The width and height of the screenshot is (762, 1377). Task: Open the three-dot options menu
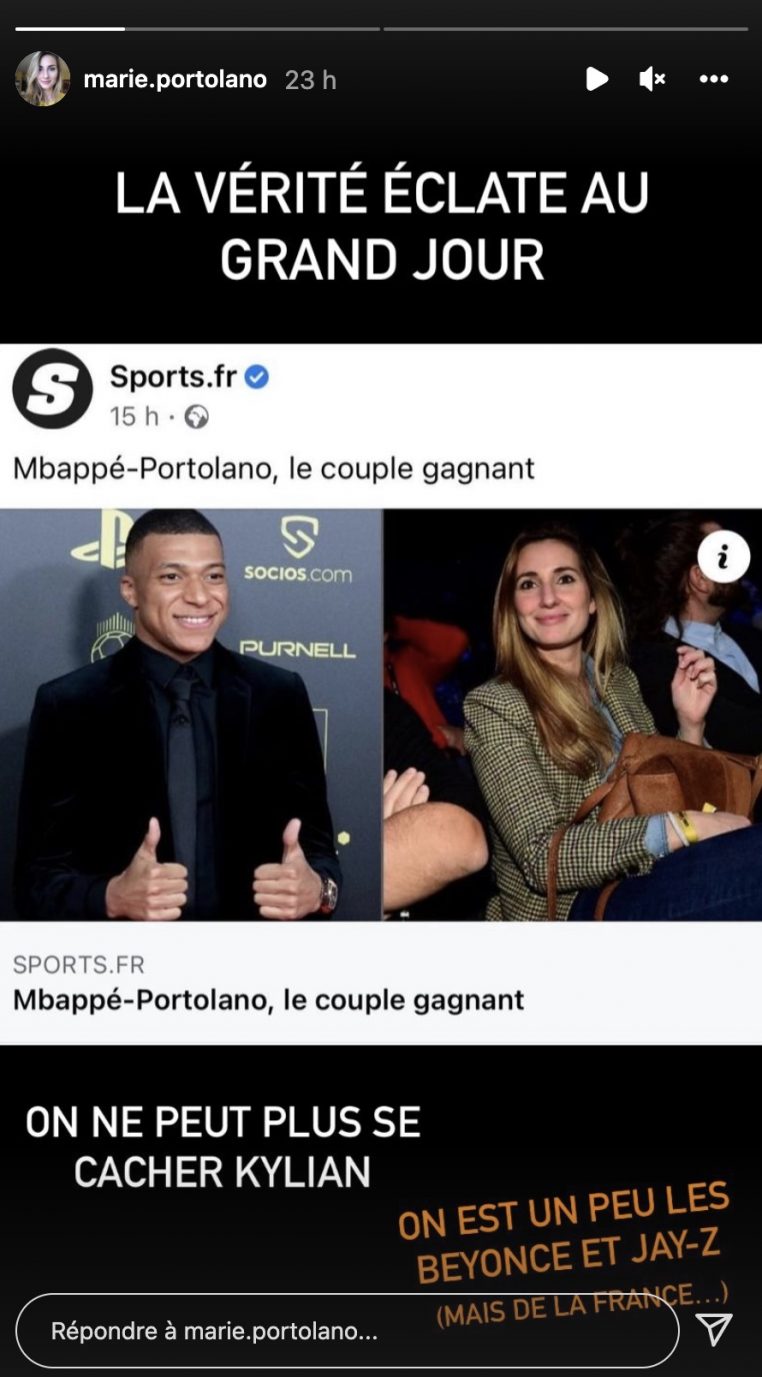(x=714, y=79)
